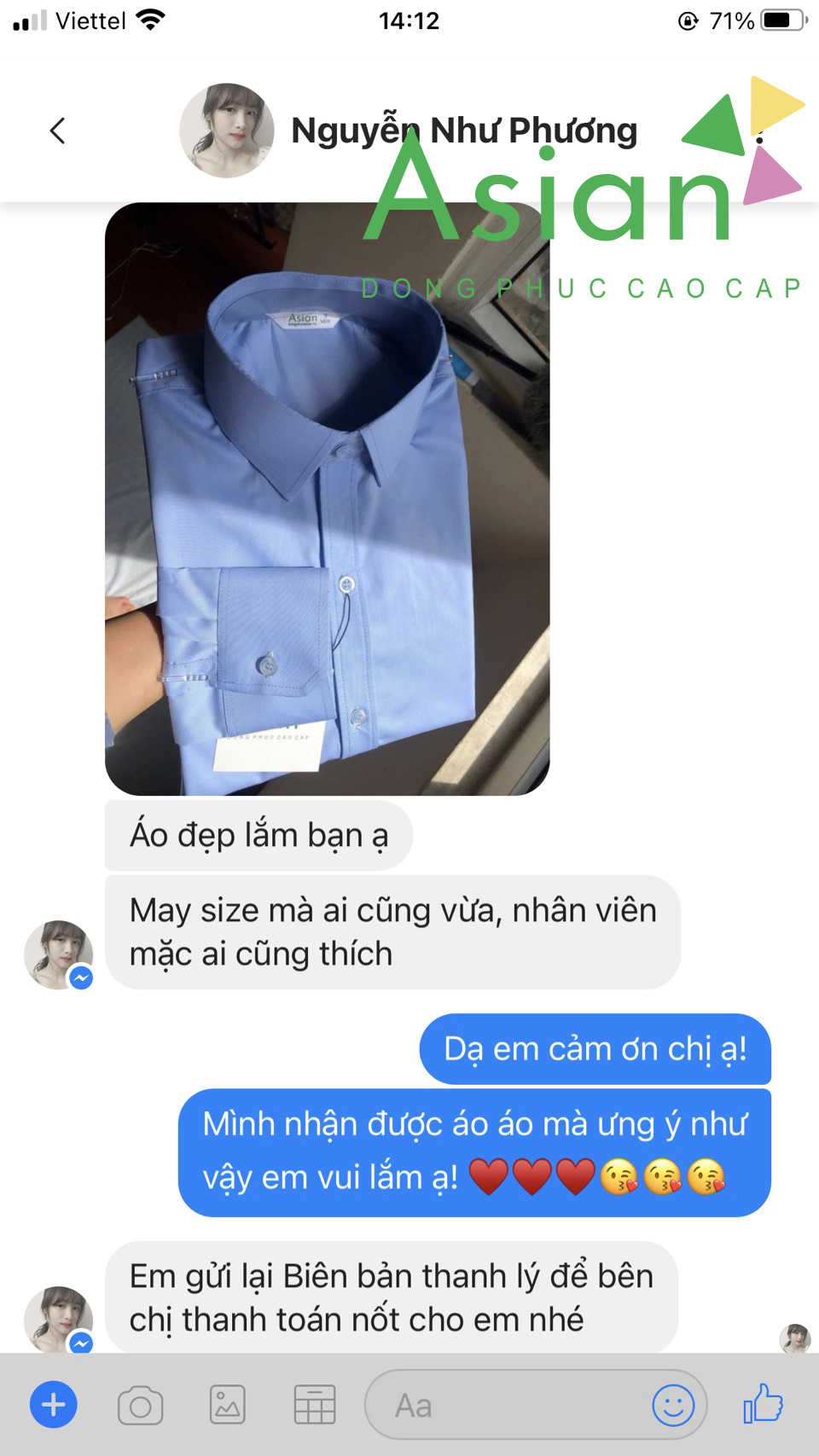Image resolution: width=819 pixels, height=1456 pixels.
Task: Tap the plus button for more actions
Action: pyautogui.click(x=54, y=1404)
